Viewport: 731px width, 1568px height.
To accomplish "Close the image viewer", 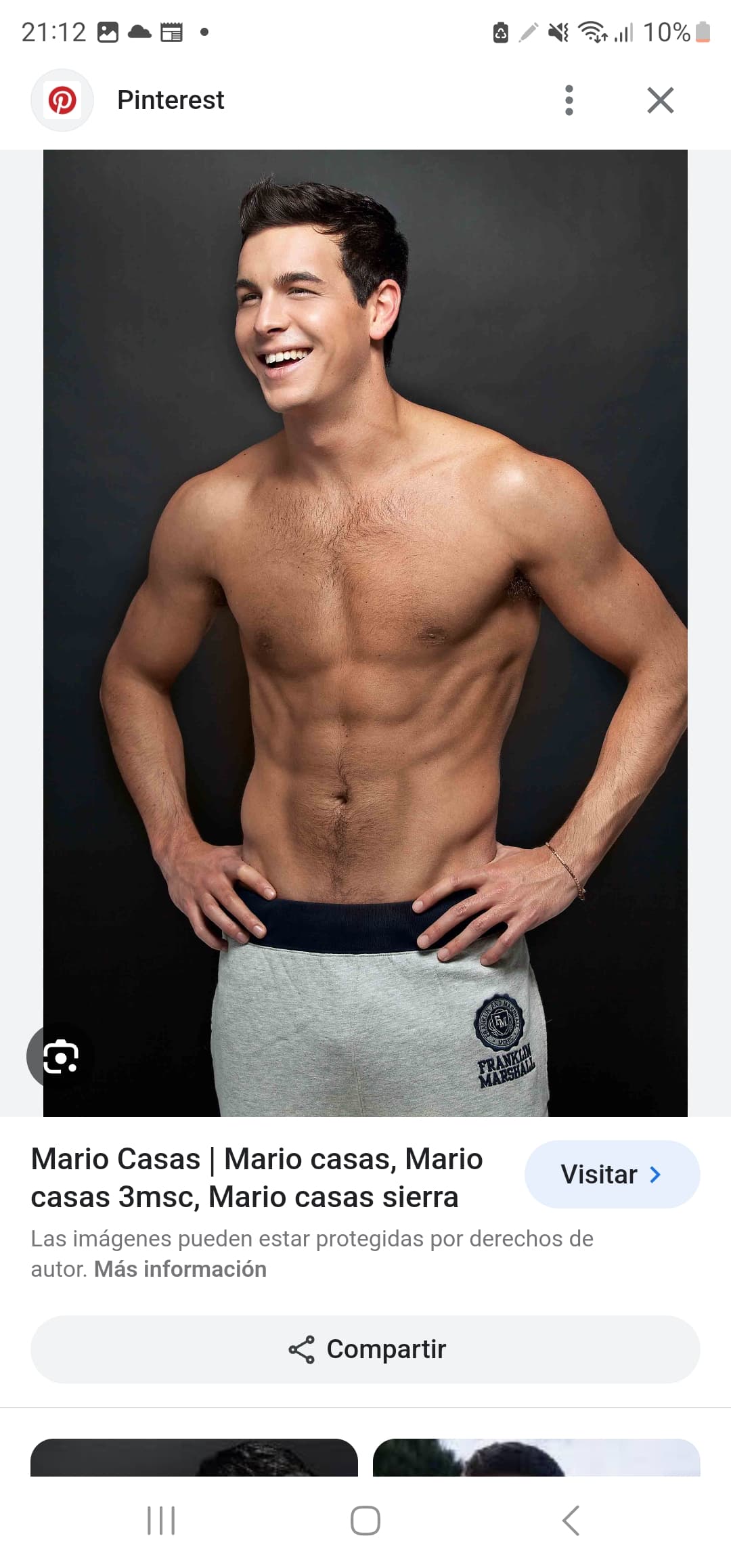I will [661, 100].
